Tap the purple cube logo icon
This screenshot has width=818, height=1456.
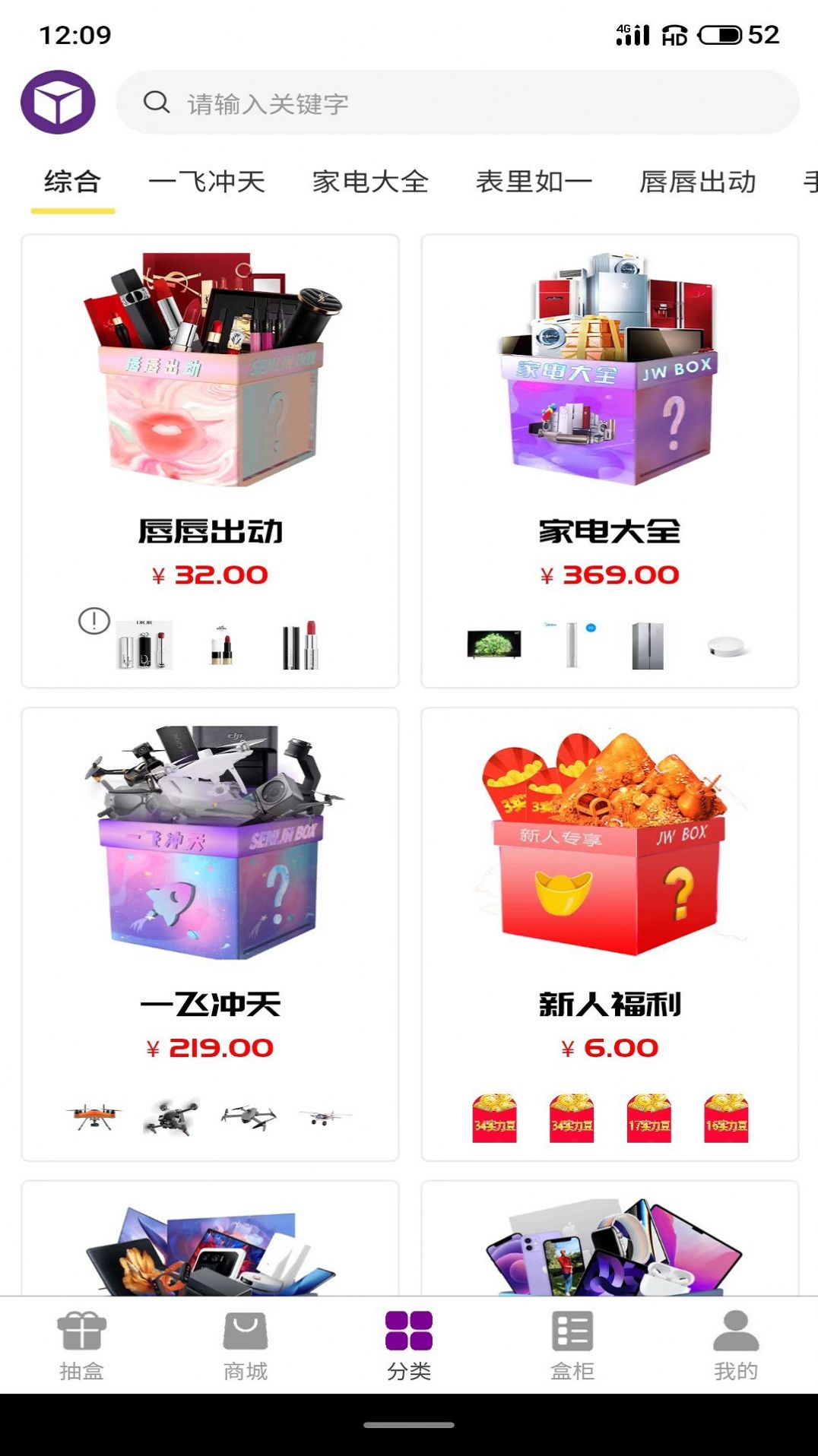click(x=58, y=103)
